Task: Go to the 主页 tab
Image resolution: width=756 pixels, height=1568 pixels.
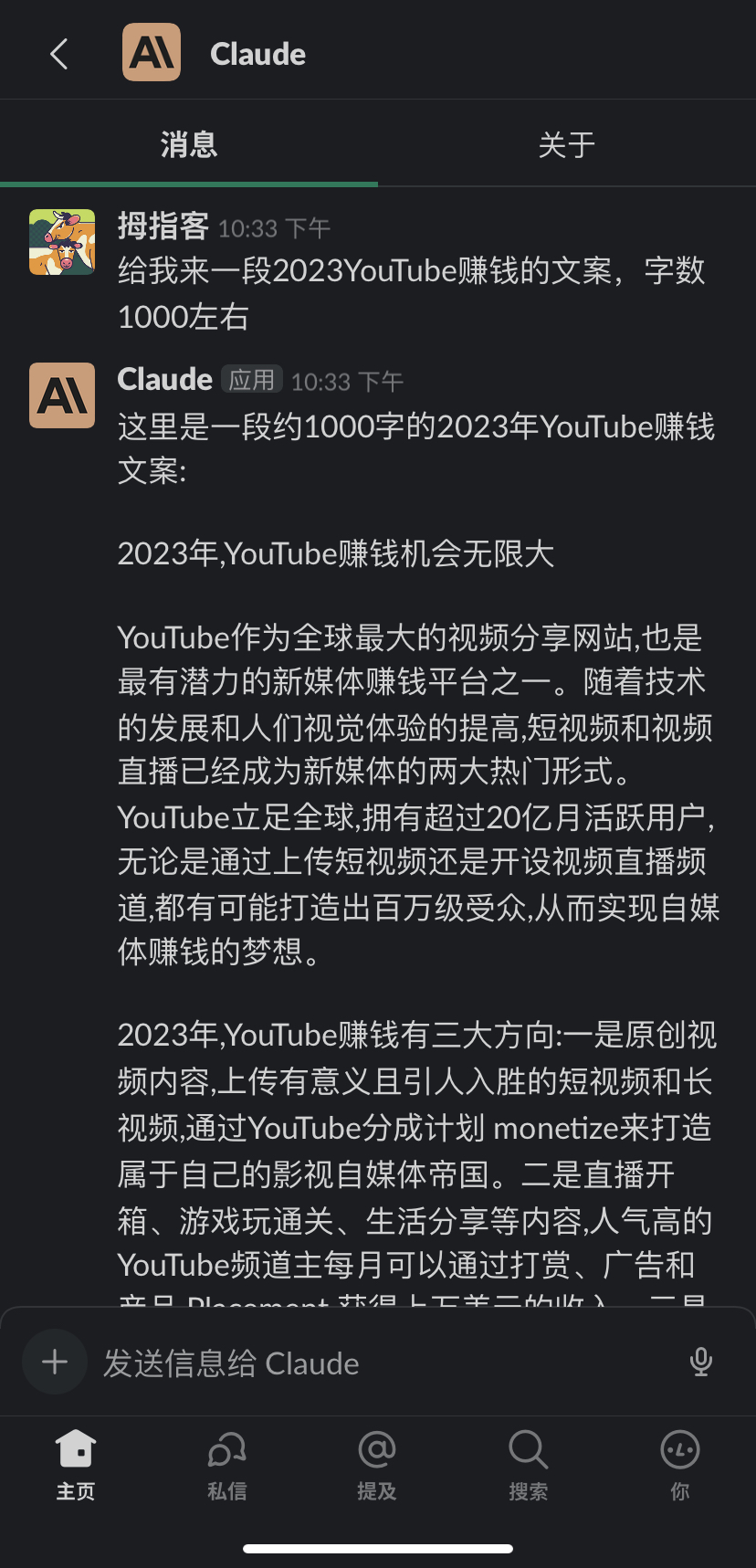Action: coord(76,1464)
